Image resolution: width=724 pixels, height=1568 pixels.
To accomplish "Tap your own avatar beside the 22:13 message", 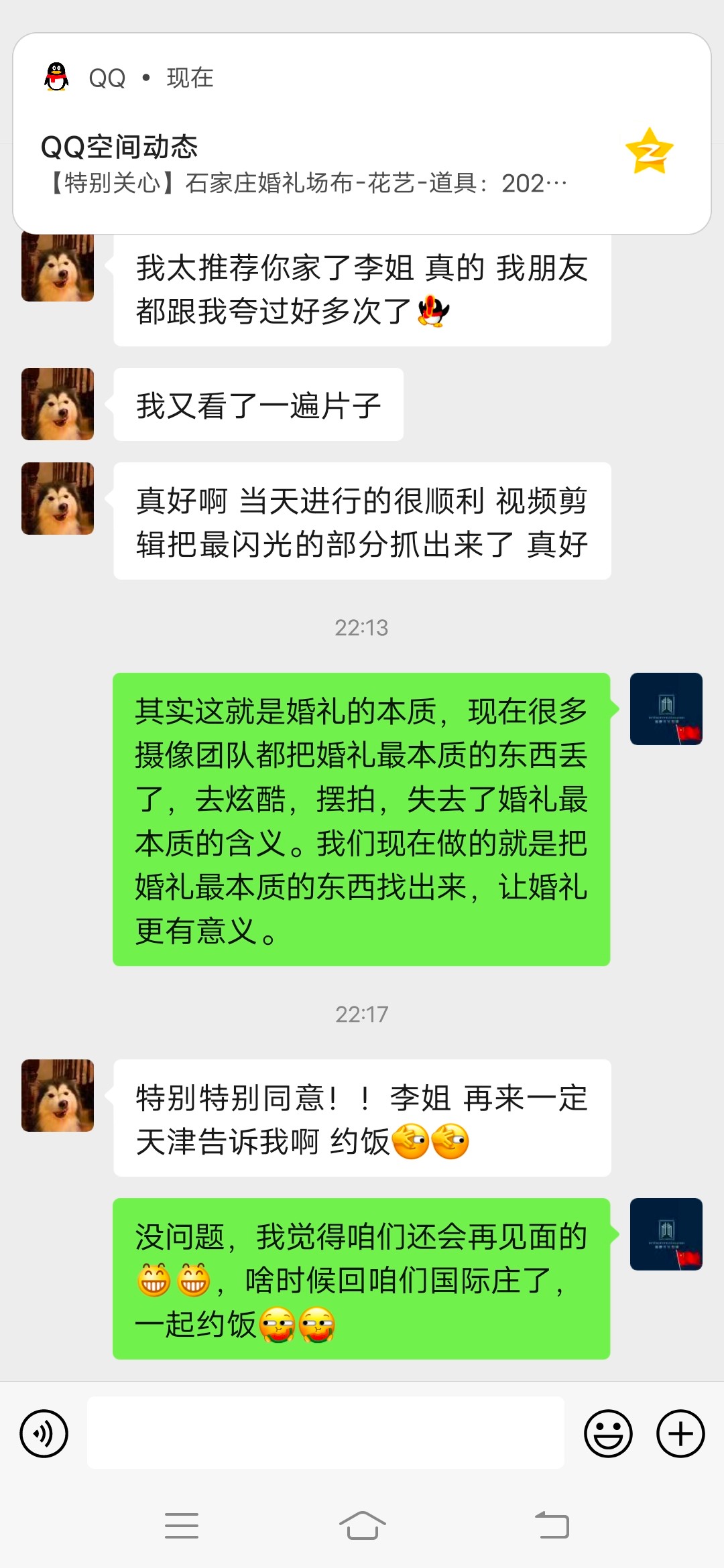I will coord(666,709).
